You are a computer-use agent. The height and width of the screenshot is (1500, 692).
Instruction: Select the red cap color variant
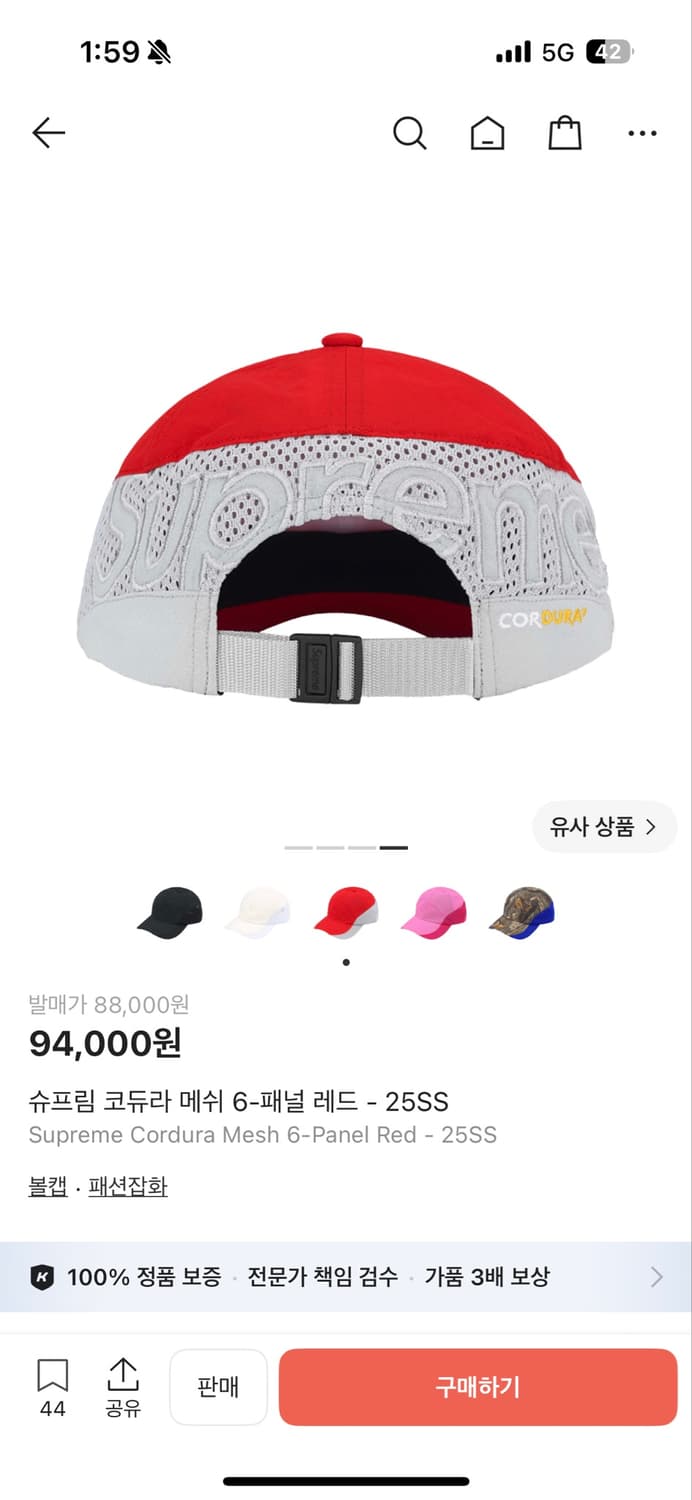pos(346,911)
